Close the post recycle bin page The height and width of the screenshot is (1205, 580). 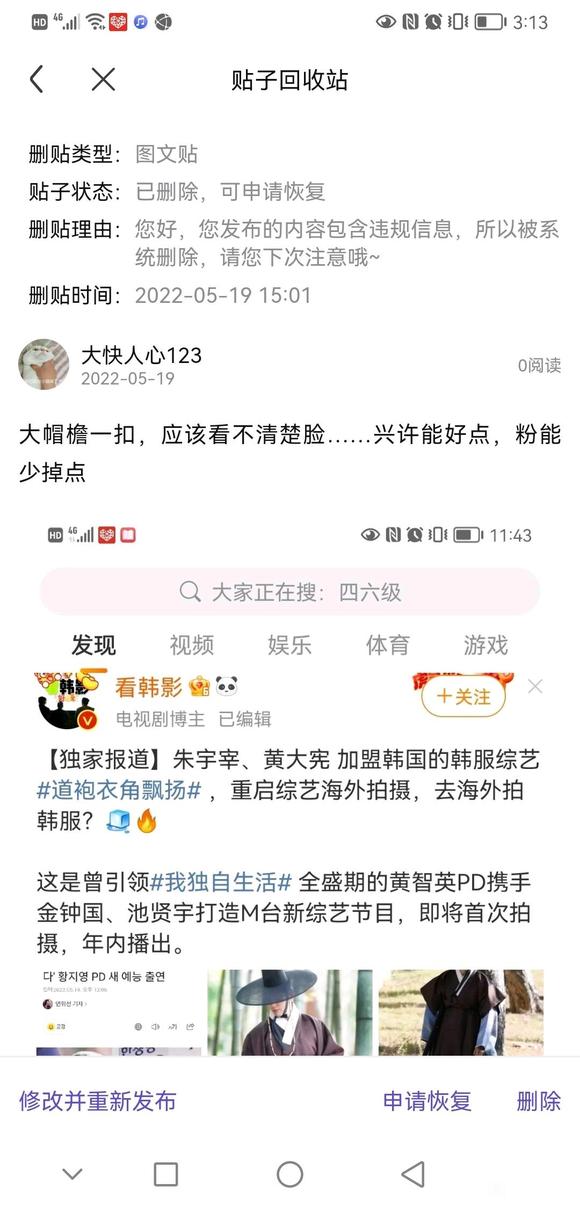click(x=103, y=80)
